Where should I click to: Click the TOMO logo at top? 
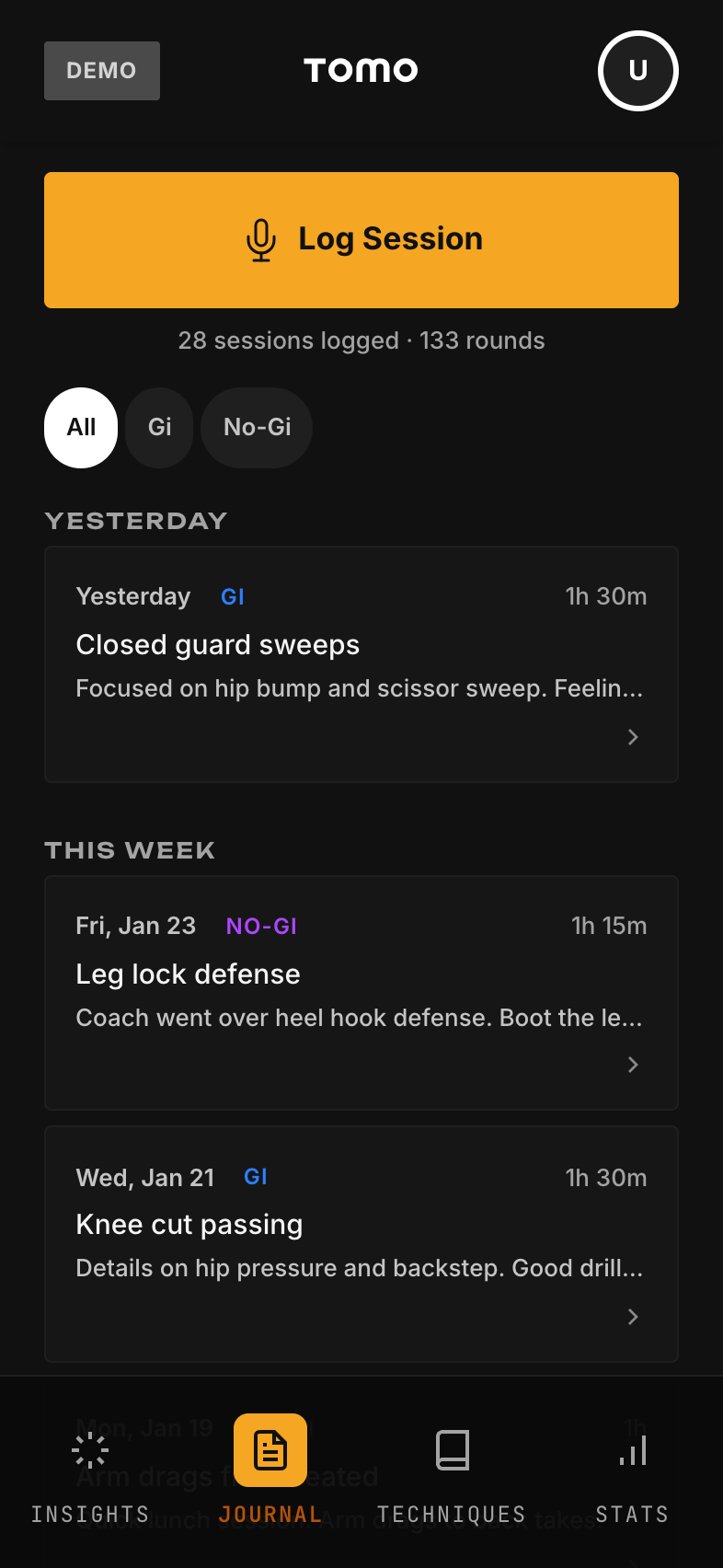coord(361,70)
